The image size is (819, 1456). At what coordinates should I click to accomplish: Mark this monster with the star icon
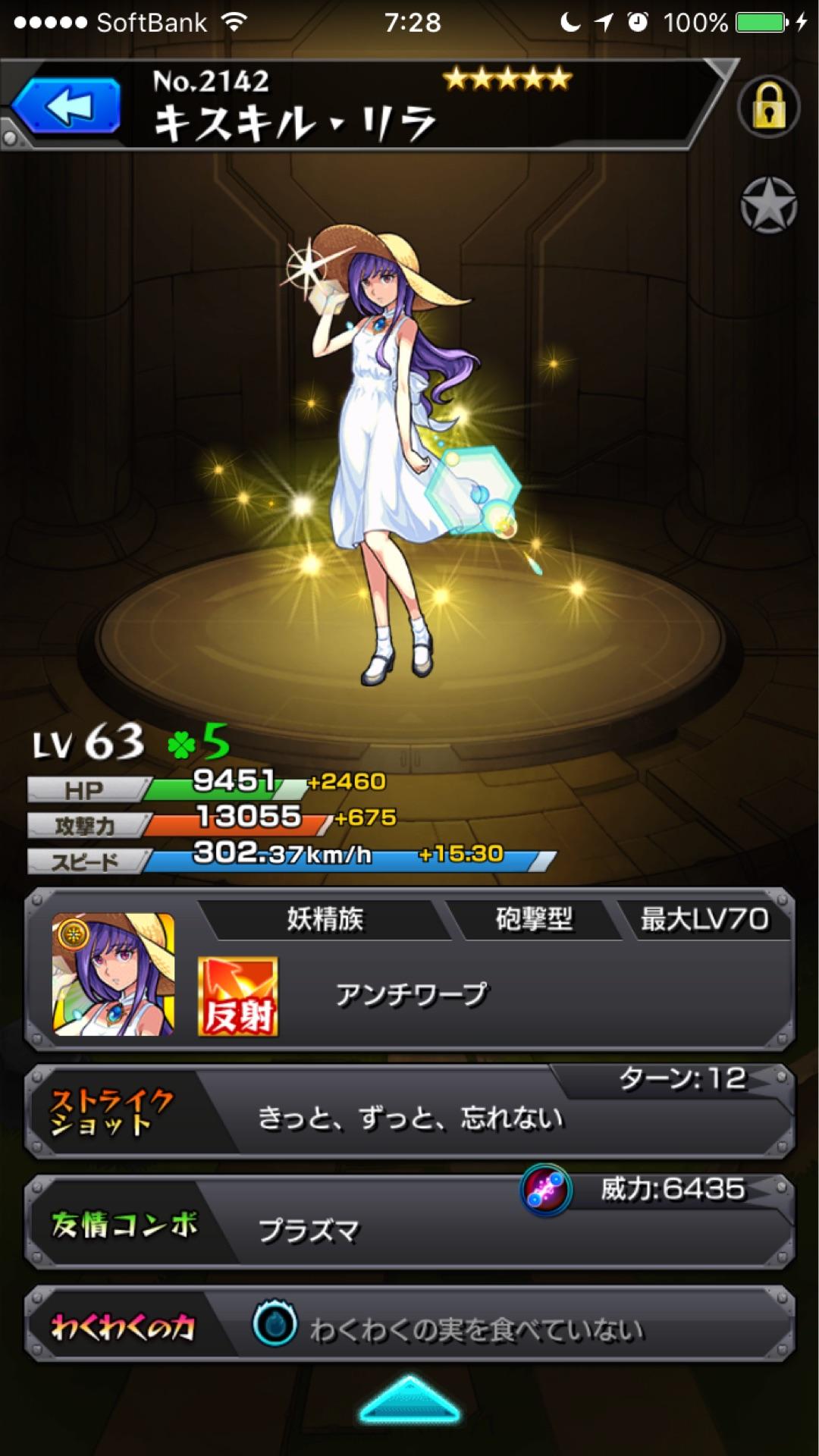(x=768, y=205)
